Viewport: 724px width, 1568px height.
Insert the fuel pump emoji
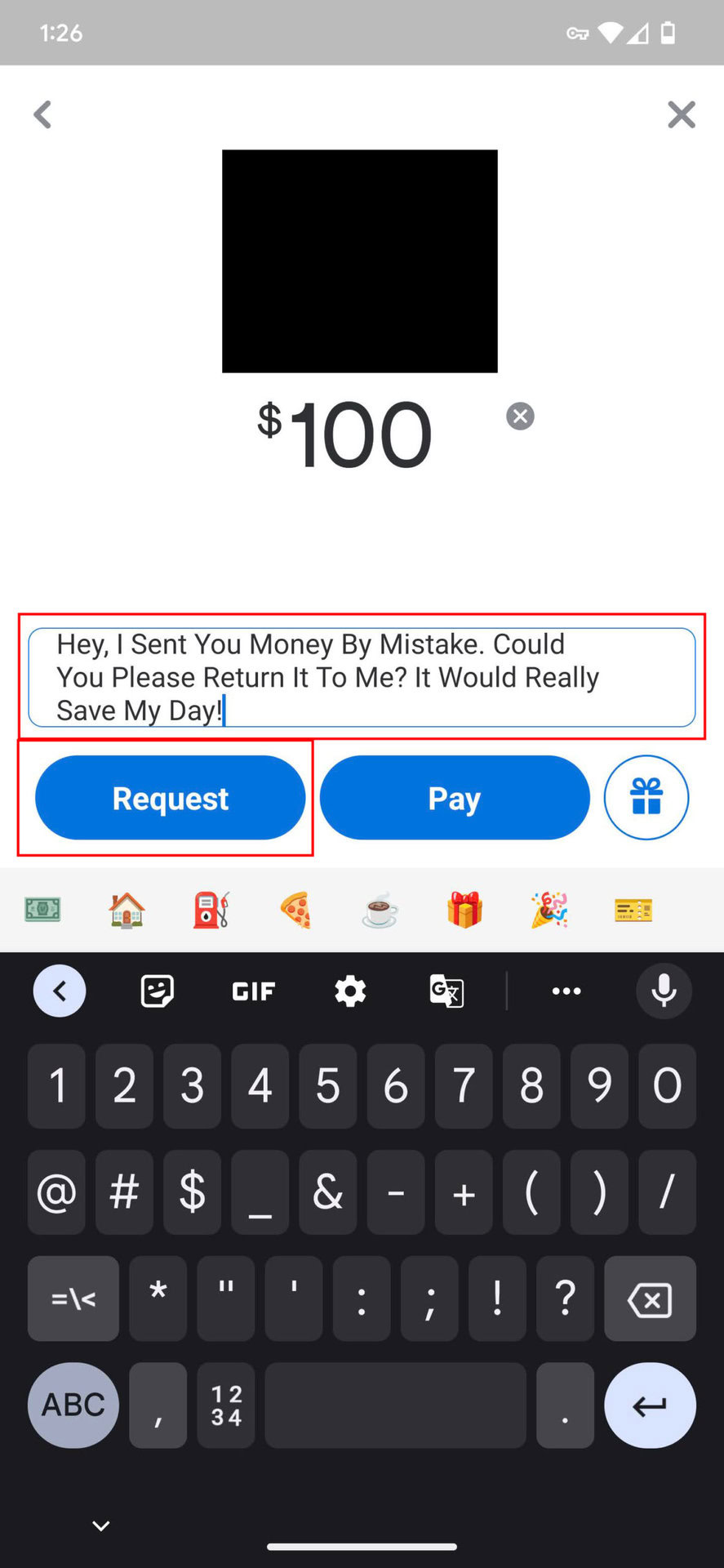pyautogui.click(x=211, y=910)
